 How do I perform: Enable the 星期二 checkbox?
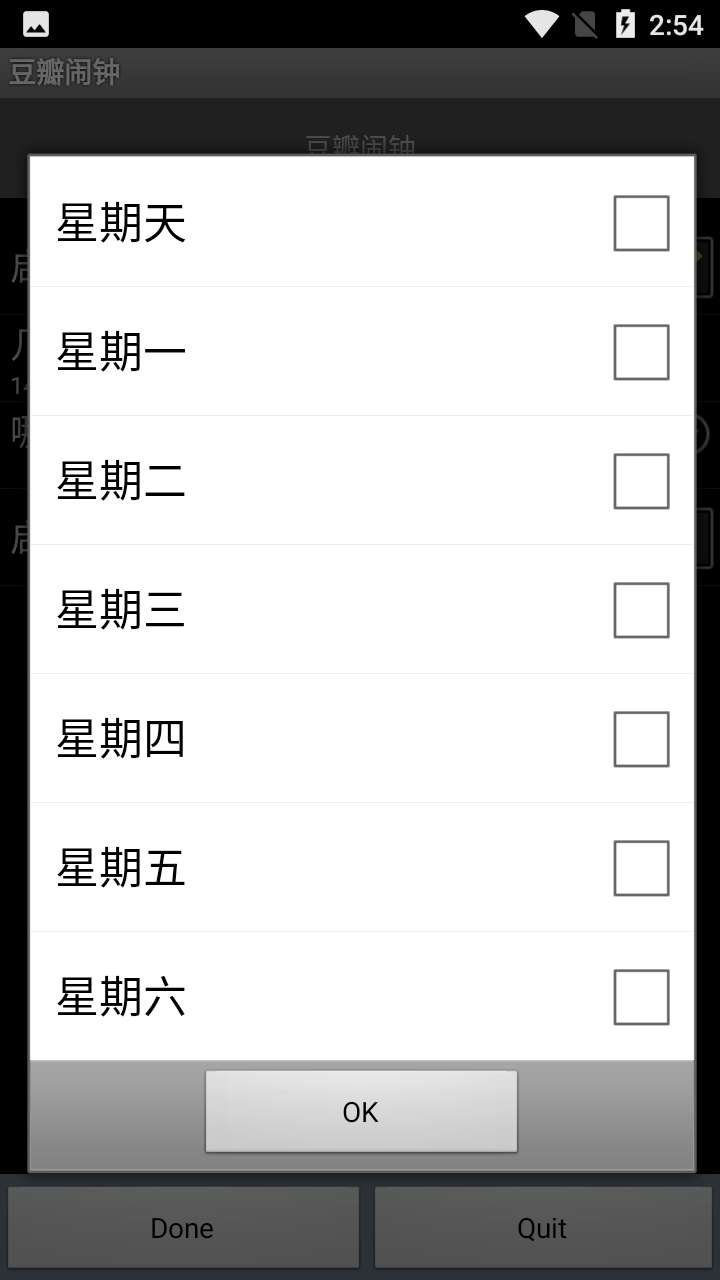[641, 480]
